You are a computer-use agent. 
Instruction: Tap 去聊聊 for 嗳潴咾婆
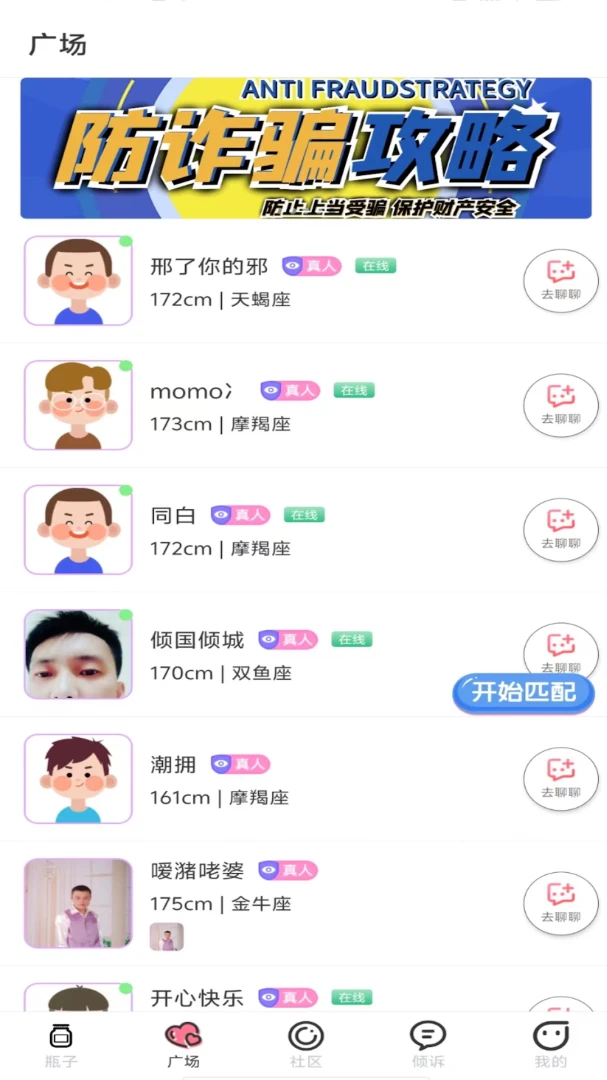click(x=560, y=903)
